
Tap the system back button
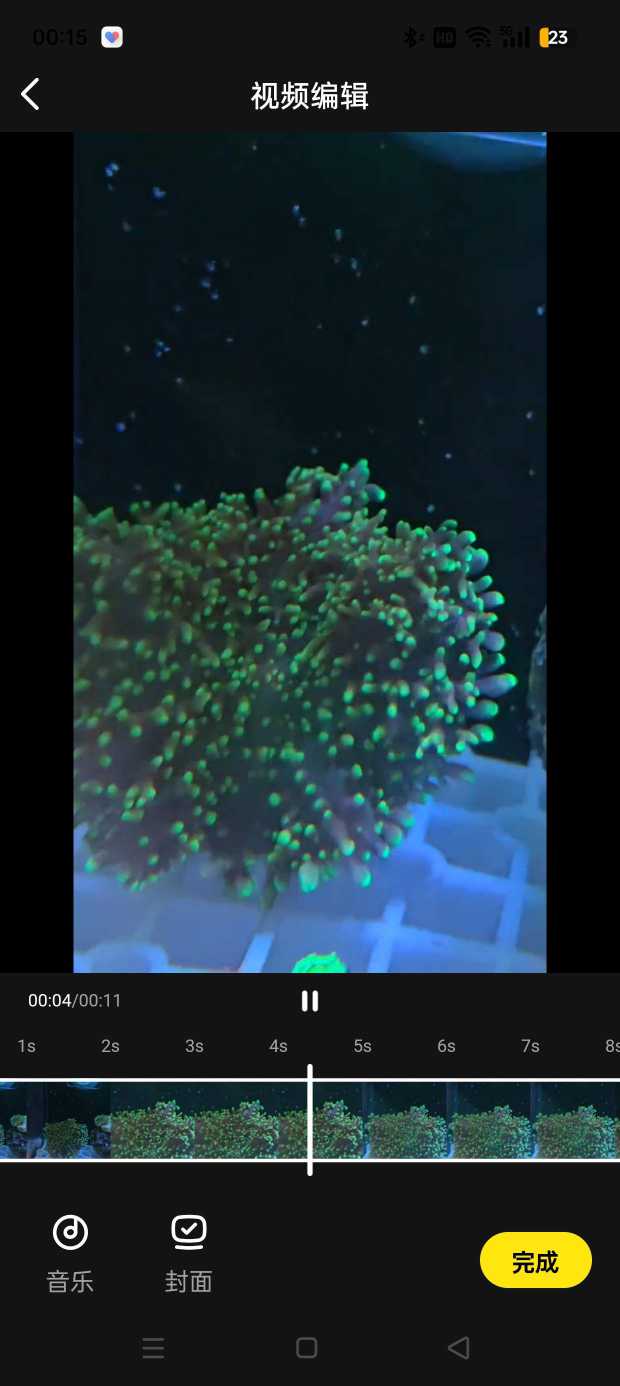click(459, 1347)
